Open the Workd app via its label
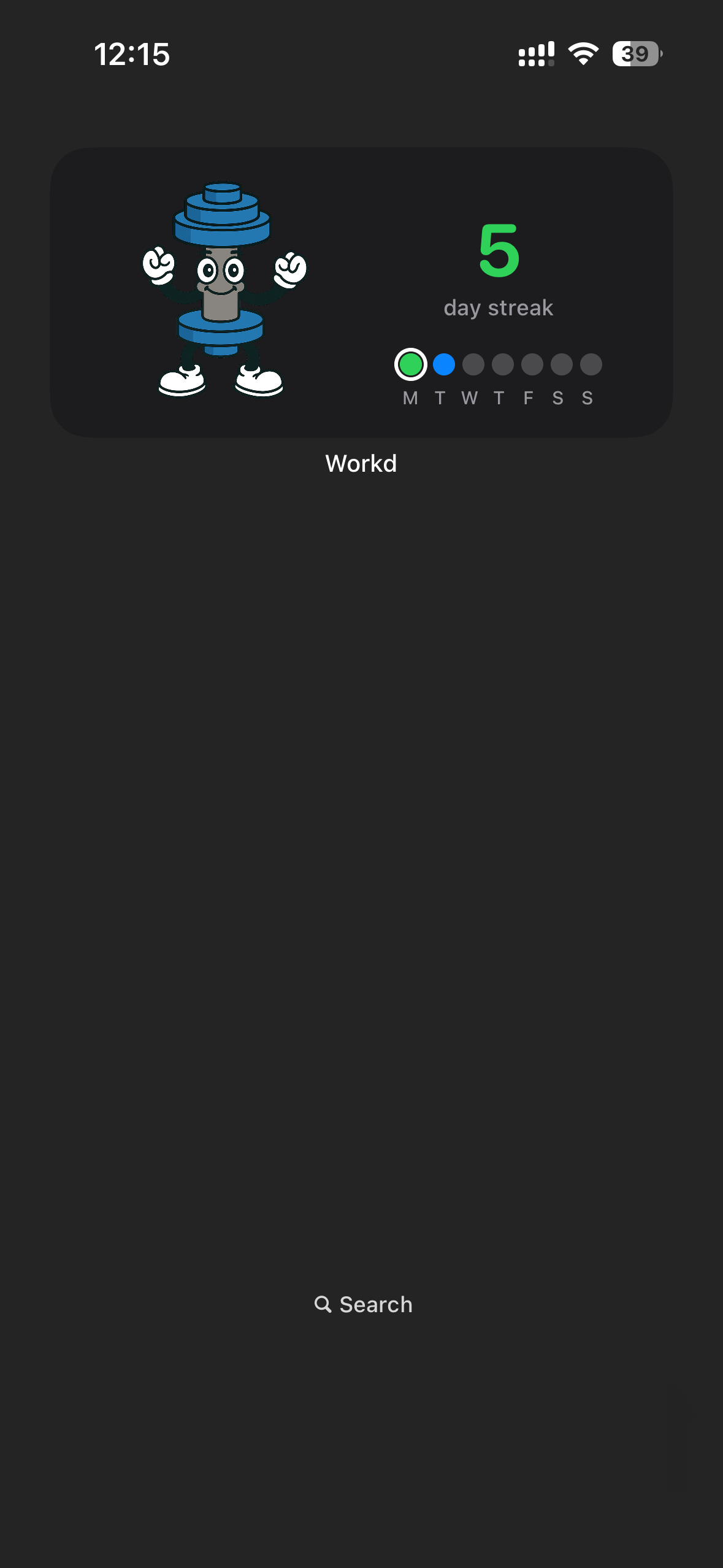This screenshot has width=723, height=1568. click(361, 464)
